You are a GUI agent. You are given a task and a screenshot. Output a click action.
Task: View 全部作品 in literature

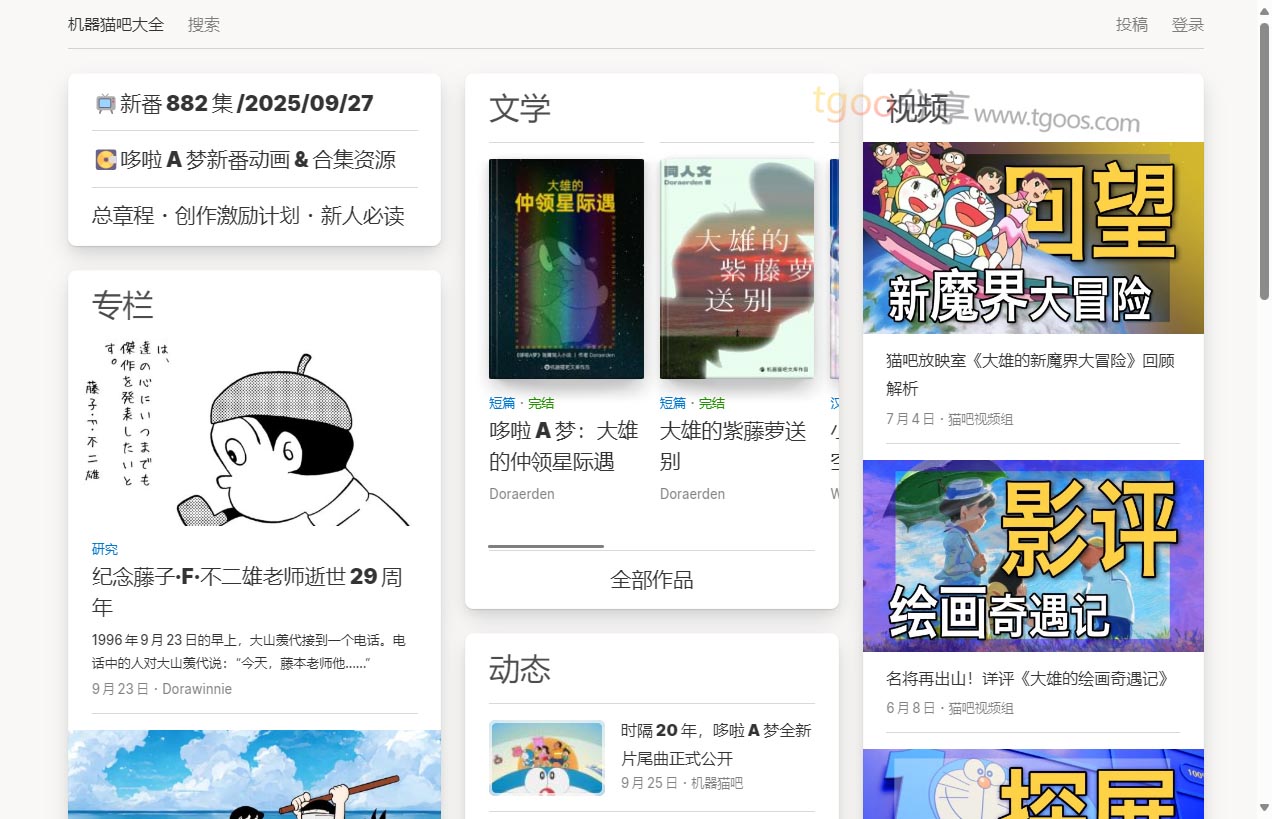pyautogui.click(x=651, y=580)
